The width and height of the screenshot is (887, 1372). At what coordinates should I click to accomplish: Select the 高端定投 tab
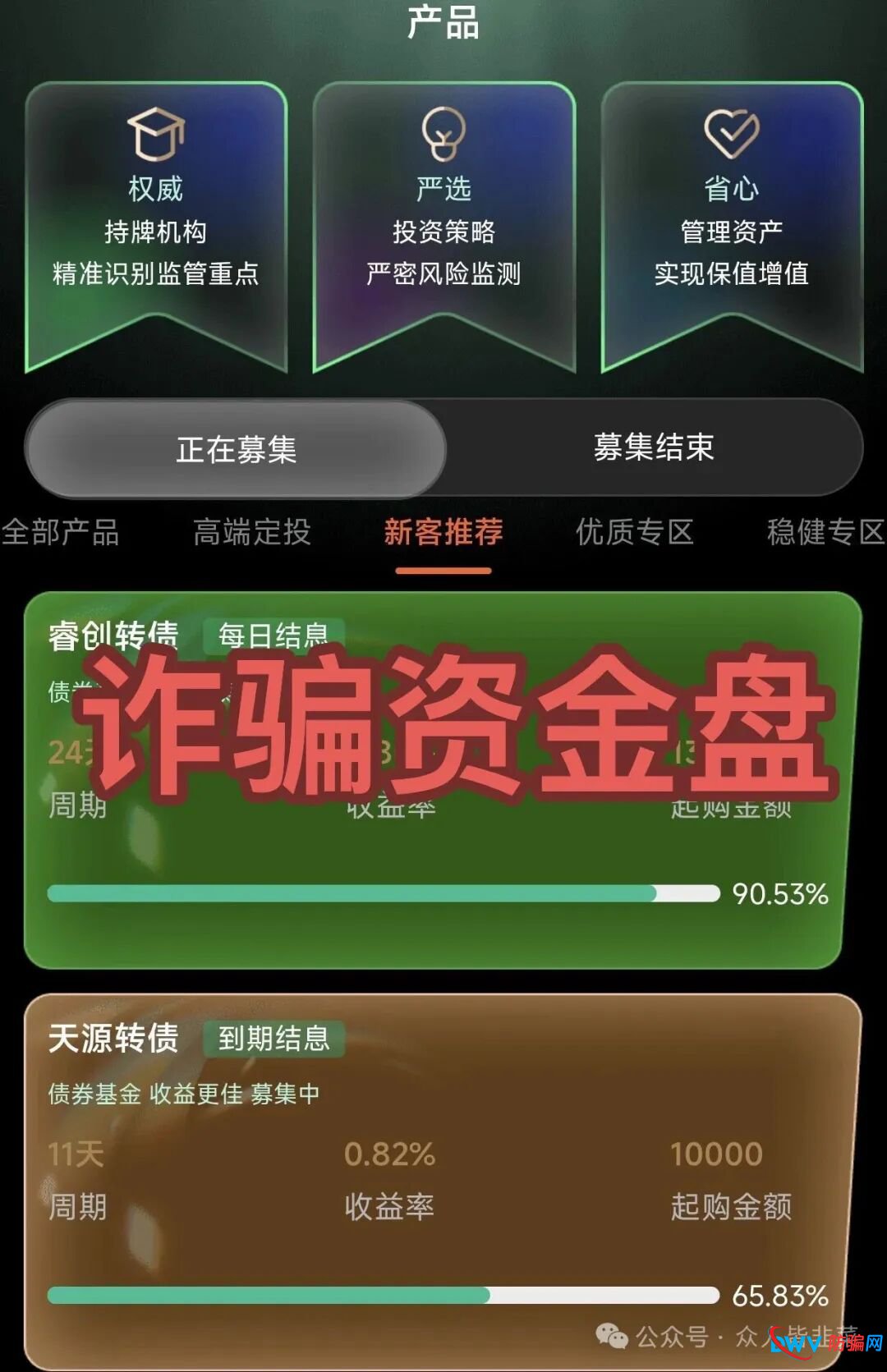pyautogui.click(x=250, y=534)
